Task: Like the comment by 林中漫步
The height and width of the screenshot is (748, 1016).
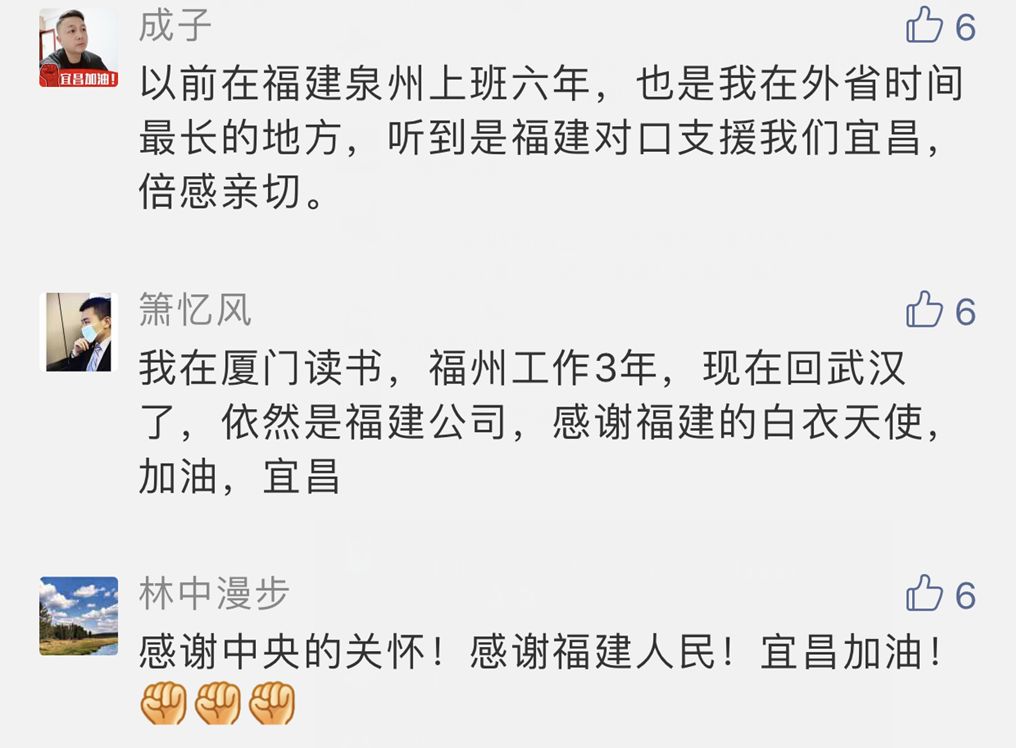Action: tap(925, 594)
